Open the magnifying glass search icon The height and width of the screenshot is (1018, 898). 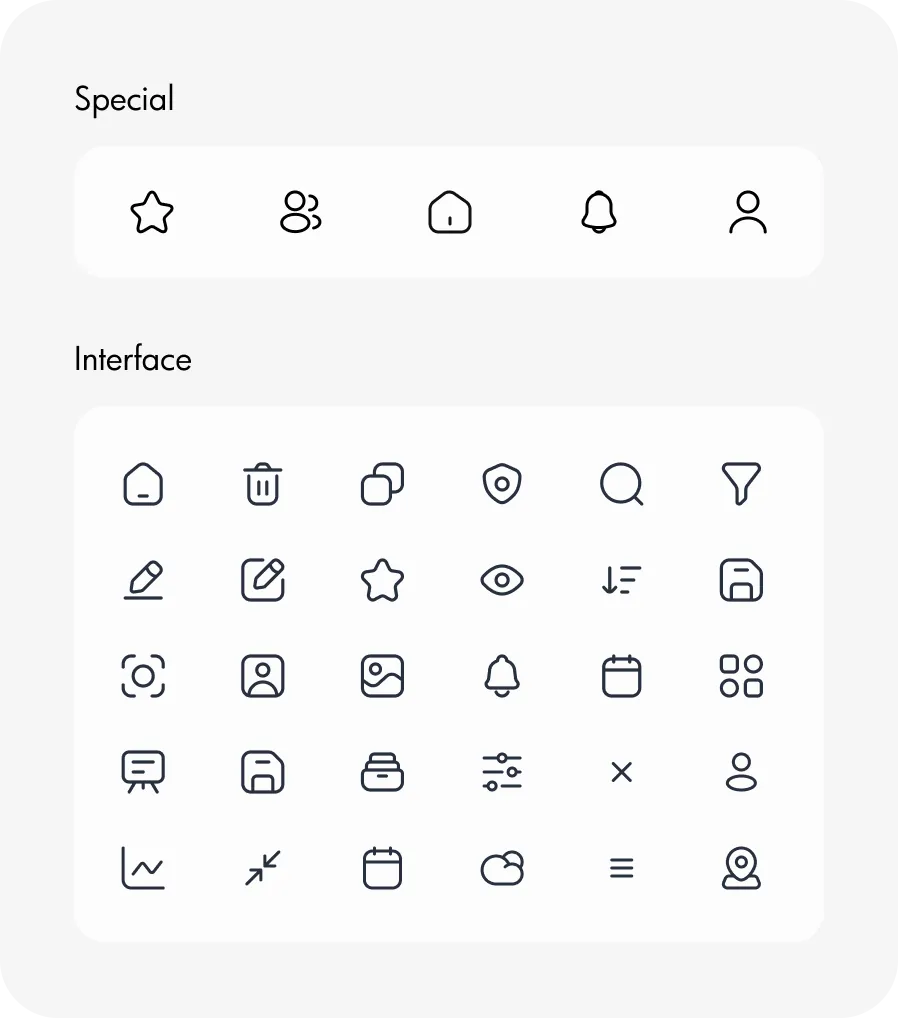(x=621, y=484)
